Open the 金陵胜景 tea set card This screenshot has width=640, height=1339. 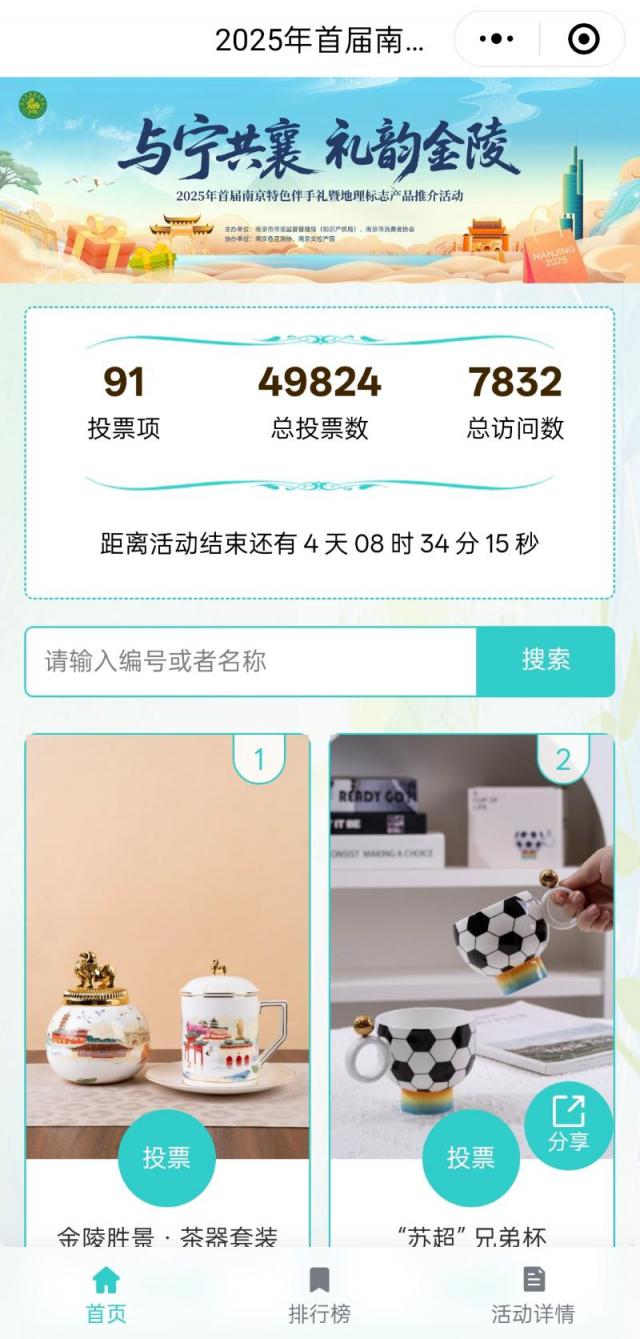pyautogui.click(x=167, y=940)
